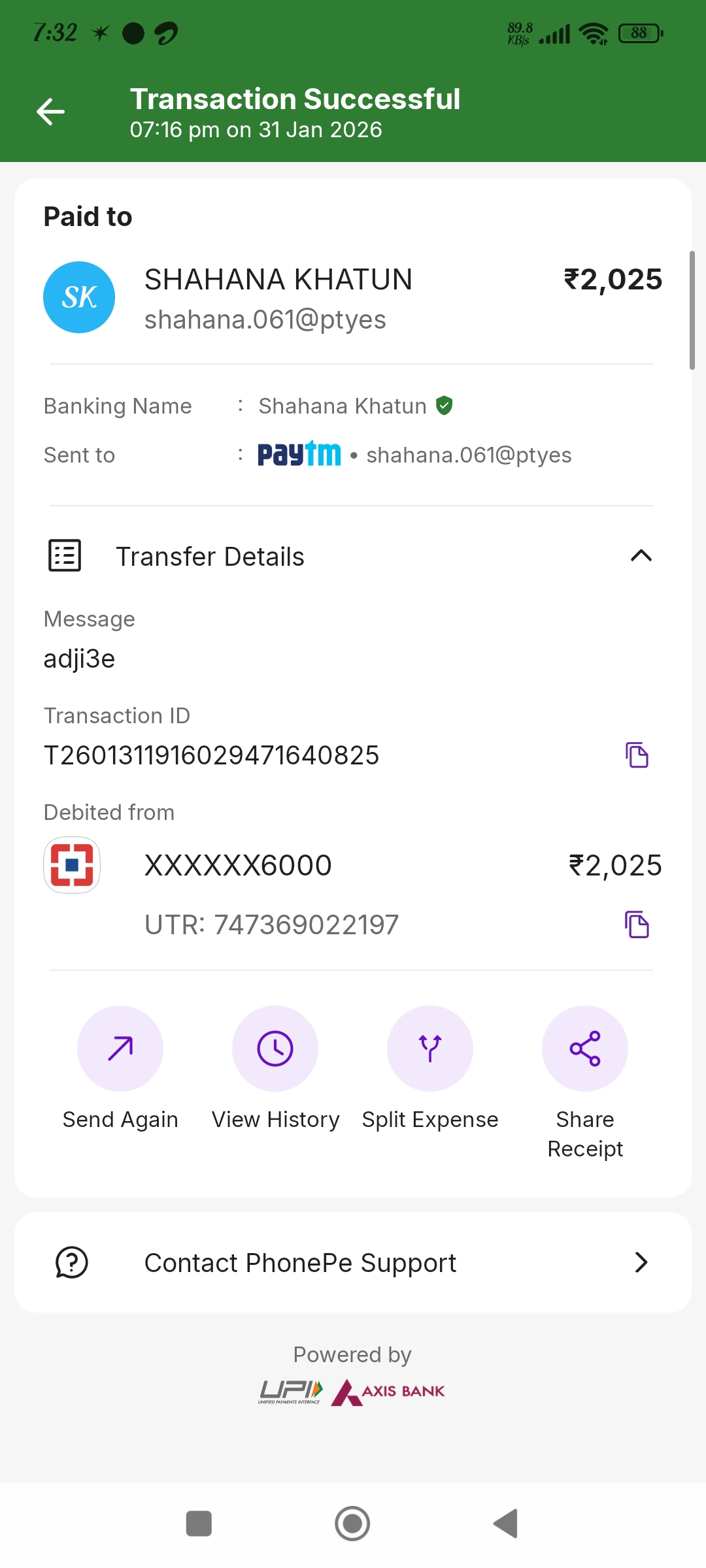
Task: Open View History
Action: click(x=275, y=1049)
